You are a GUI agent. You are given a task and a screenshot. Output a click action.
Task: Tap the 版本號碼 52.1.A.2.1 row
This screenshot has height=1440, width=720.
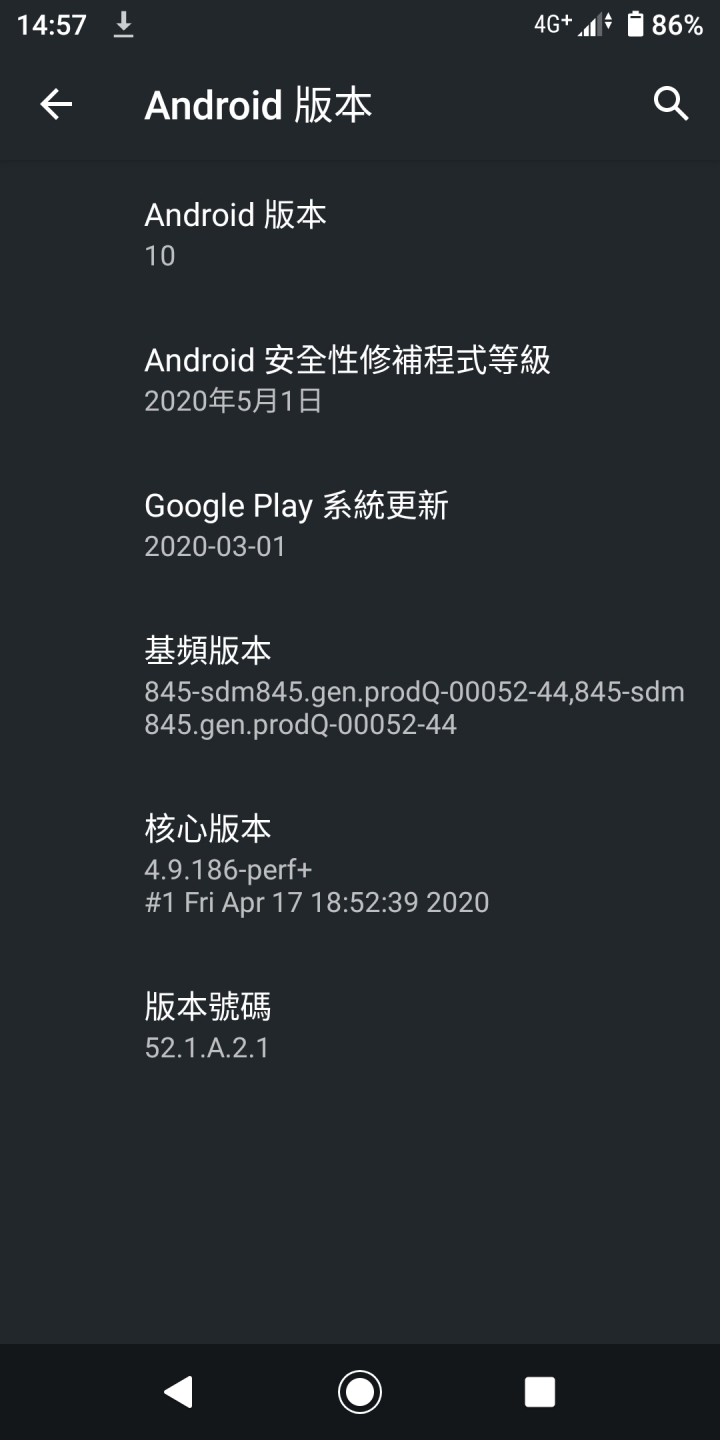coord(360,1025)
